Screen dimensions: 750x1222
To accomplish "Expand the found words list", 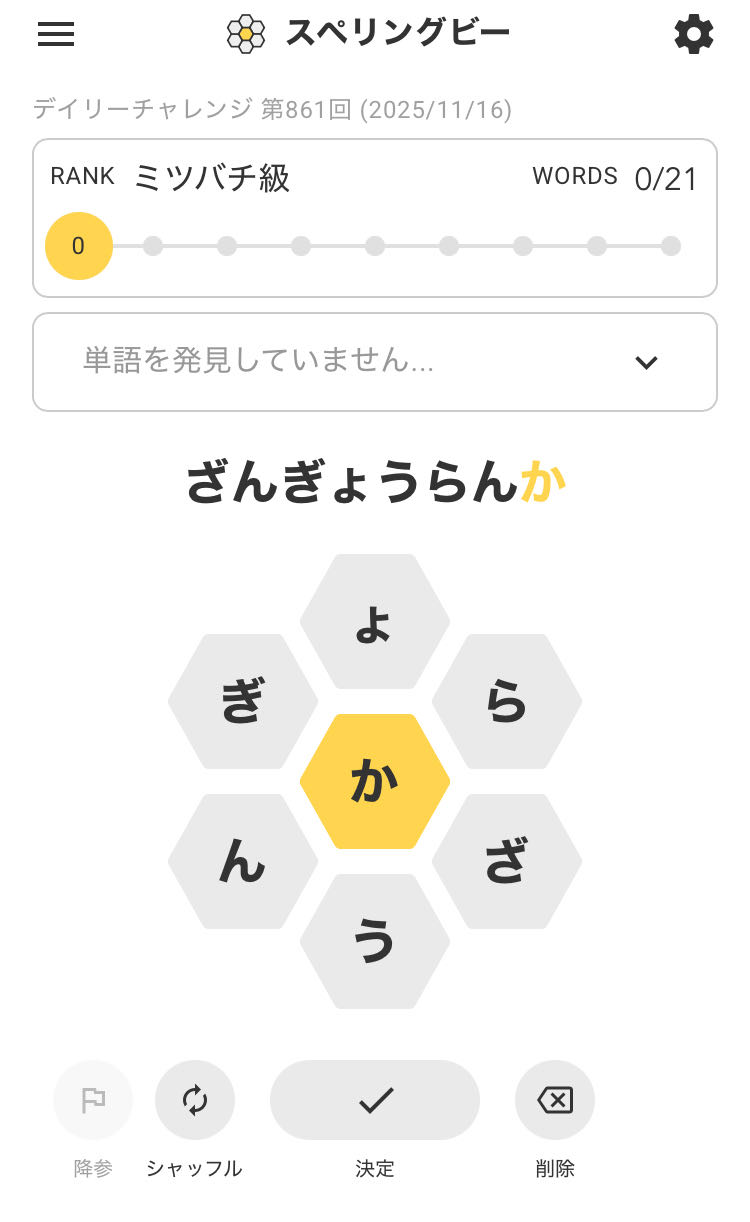I will (x=646, y=362).
